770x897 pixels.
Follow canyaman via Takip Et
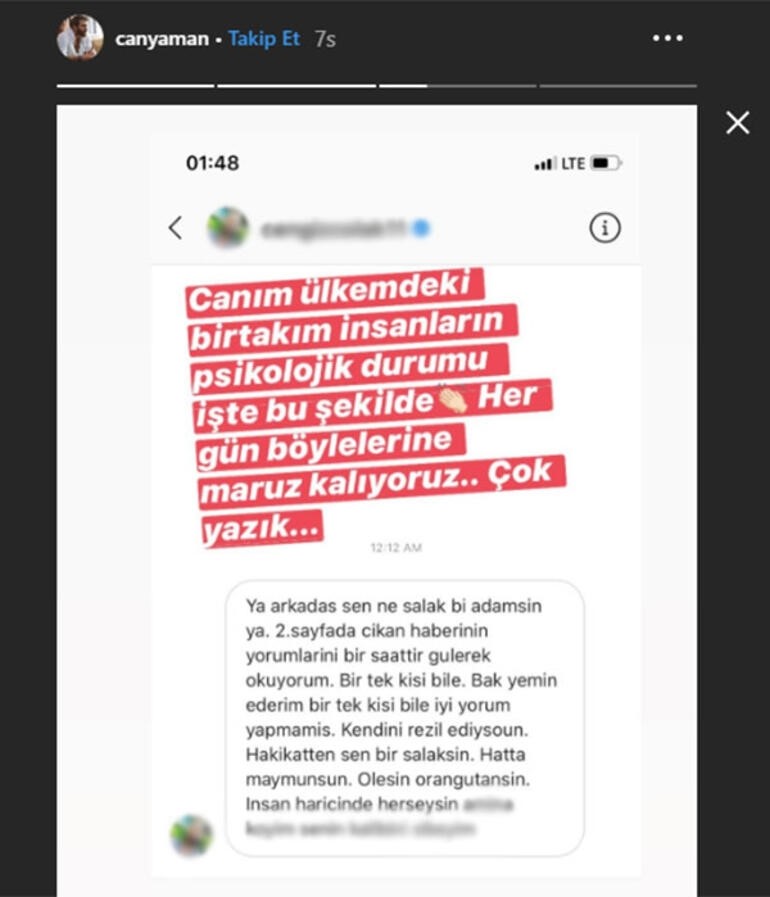[x=264, y=38]
